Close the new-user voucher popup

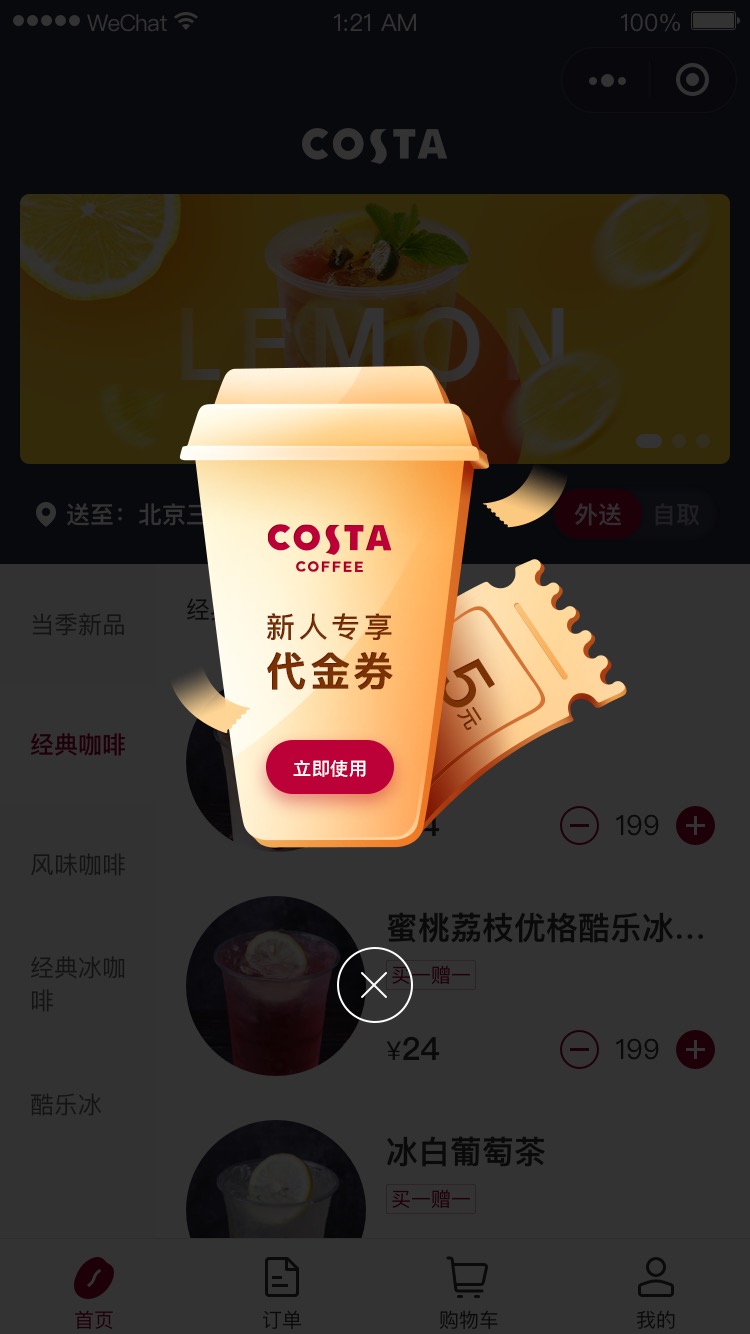click(x=375, y=985)
